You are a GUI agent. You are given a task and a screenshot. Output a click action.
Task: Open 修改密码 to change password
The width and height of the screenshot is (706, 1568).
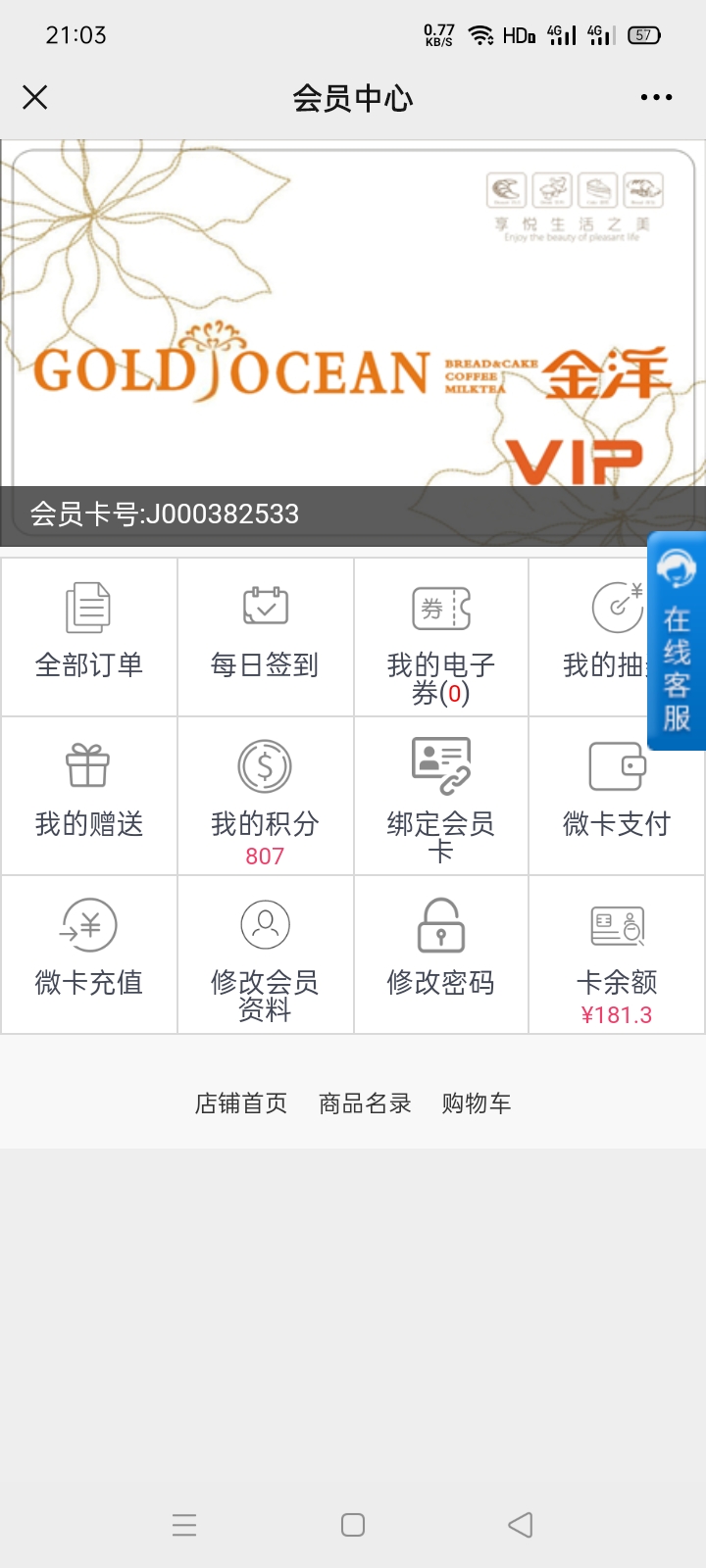(441, 953)
